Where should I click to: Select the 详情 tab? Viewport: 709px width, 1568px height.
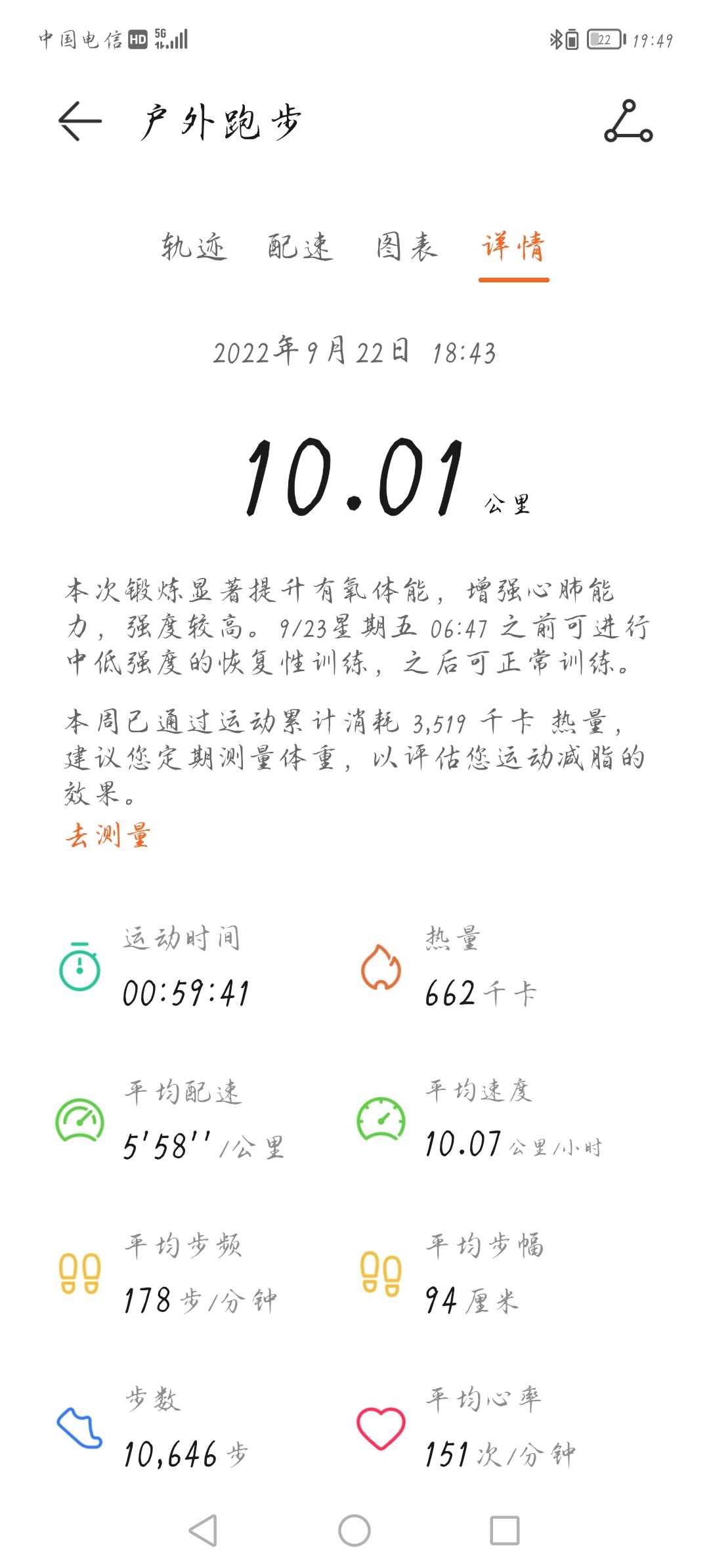click(x=513, y=248)
